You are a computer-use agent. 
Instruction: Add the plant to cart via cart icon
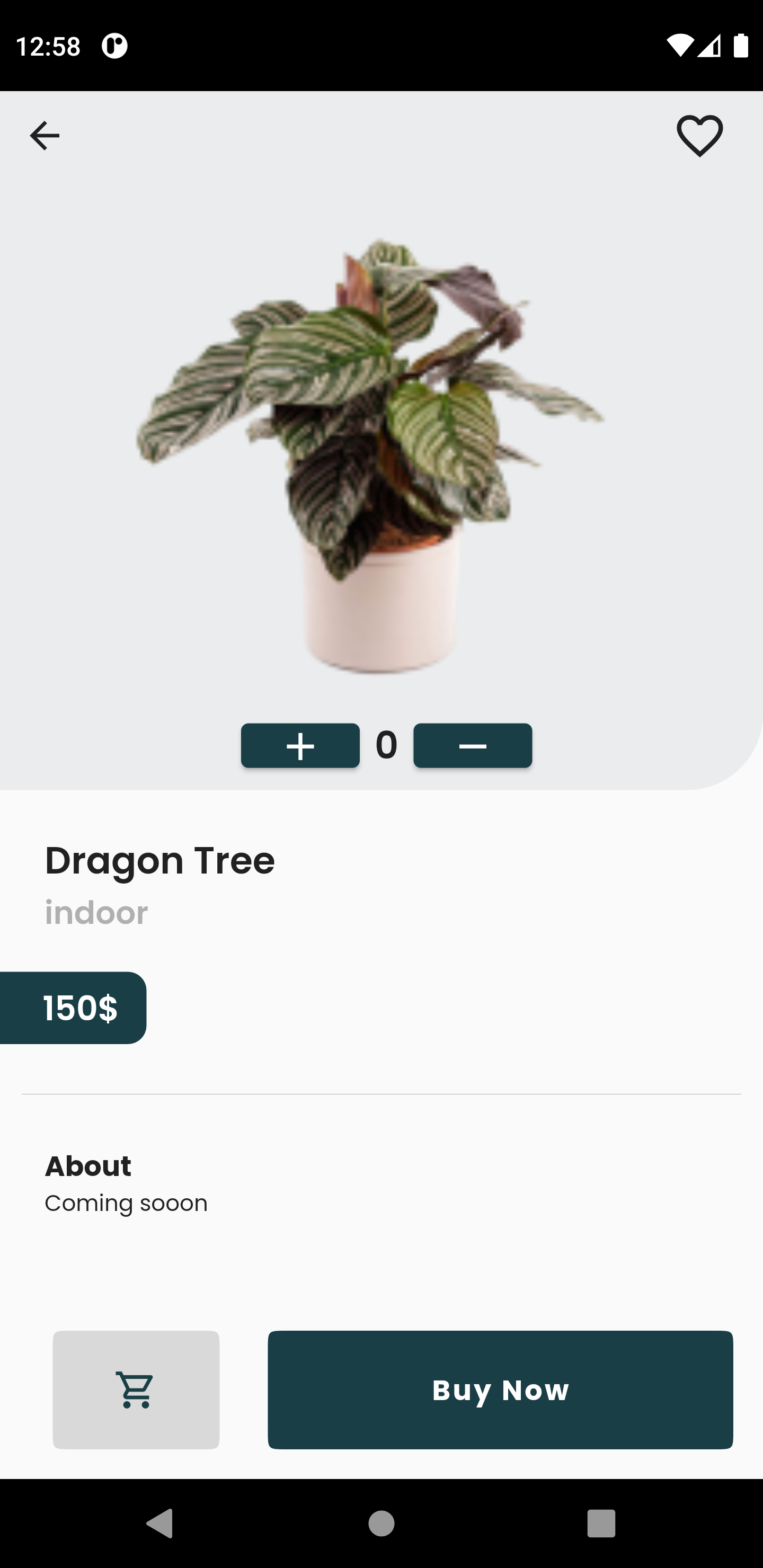point(136,1389)
